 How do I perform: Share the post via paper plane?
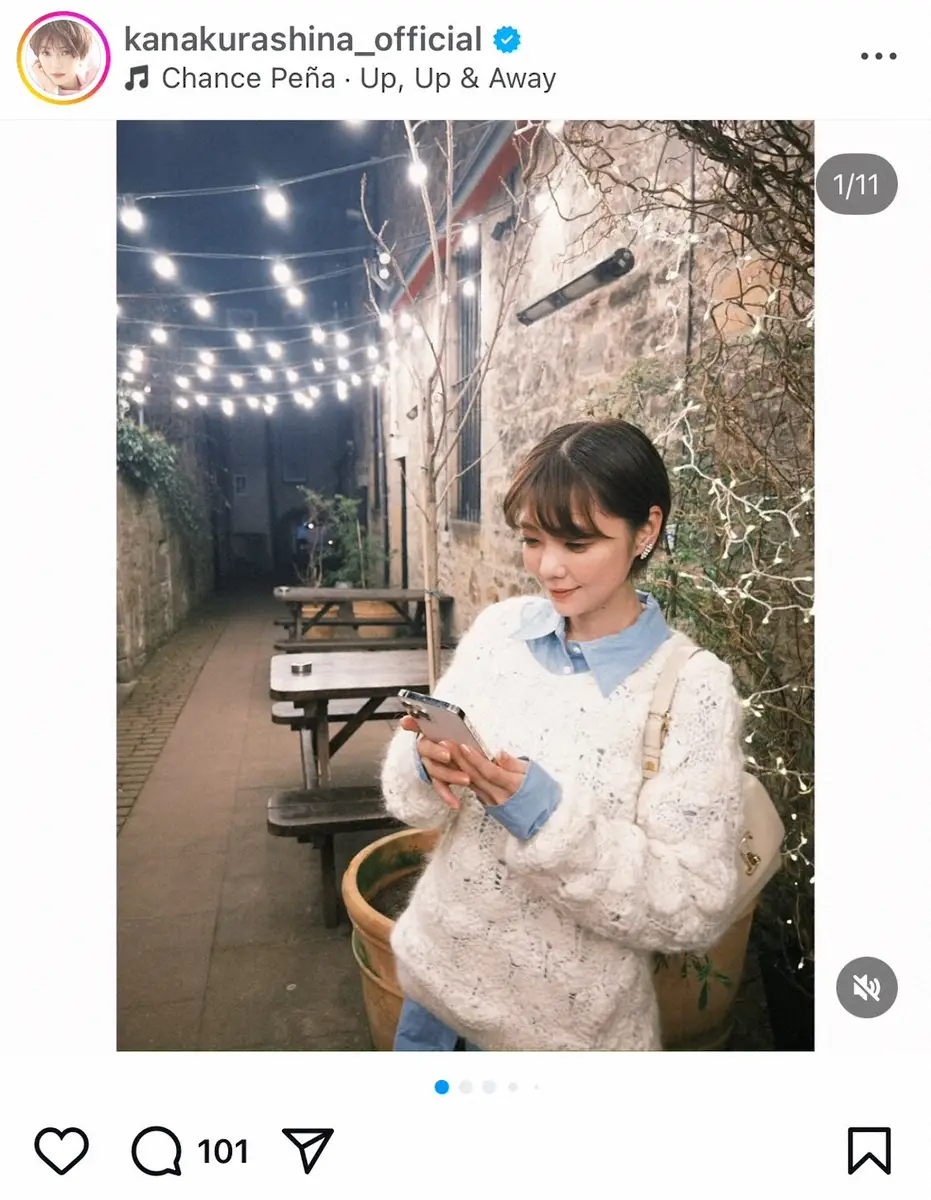point(307,1150)
